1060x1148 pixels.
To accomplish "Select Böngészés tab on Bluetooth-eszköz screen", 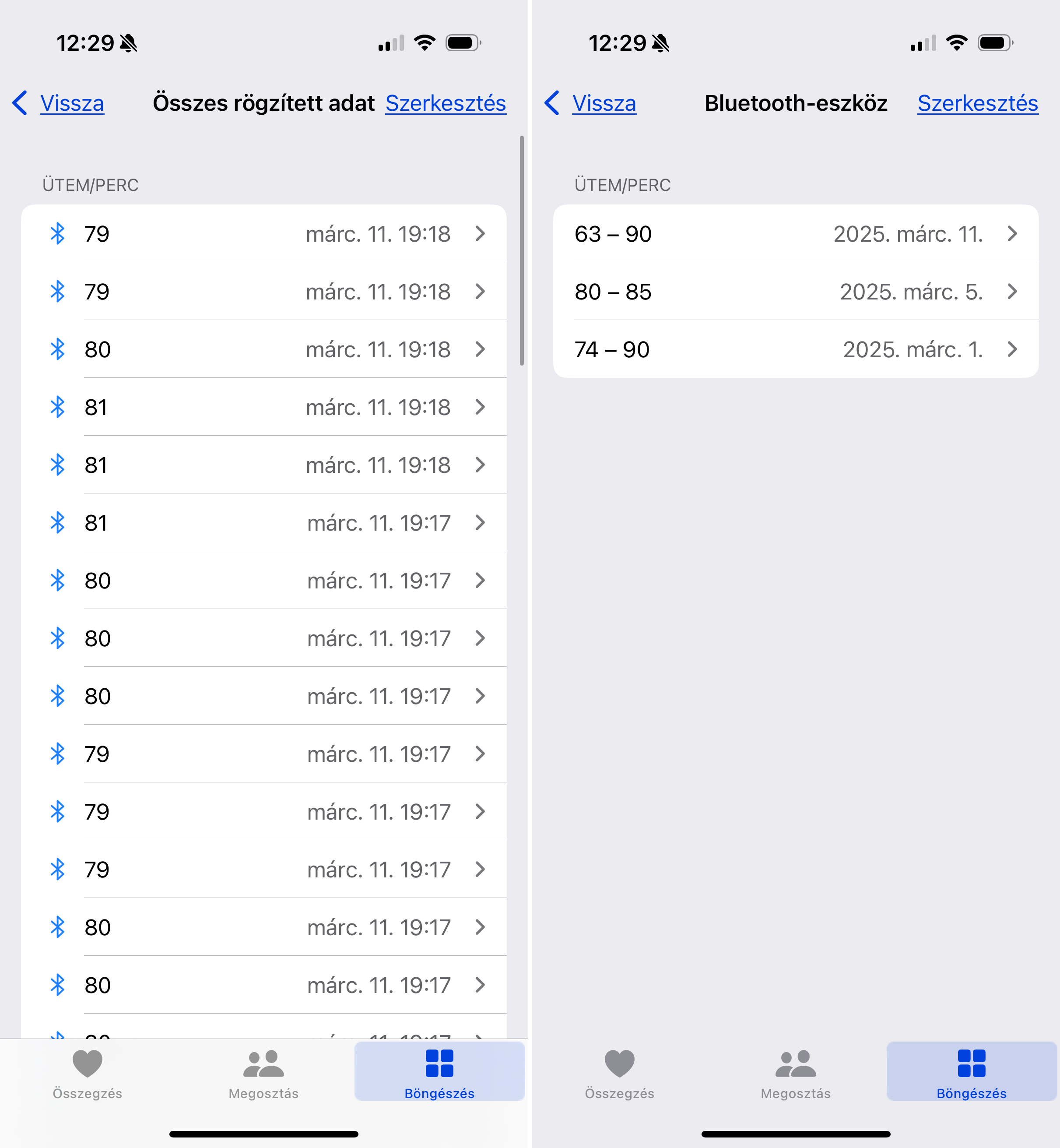I will [x=971, y=1073].
